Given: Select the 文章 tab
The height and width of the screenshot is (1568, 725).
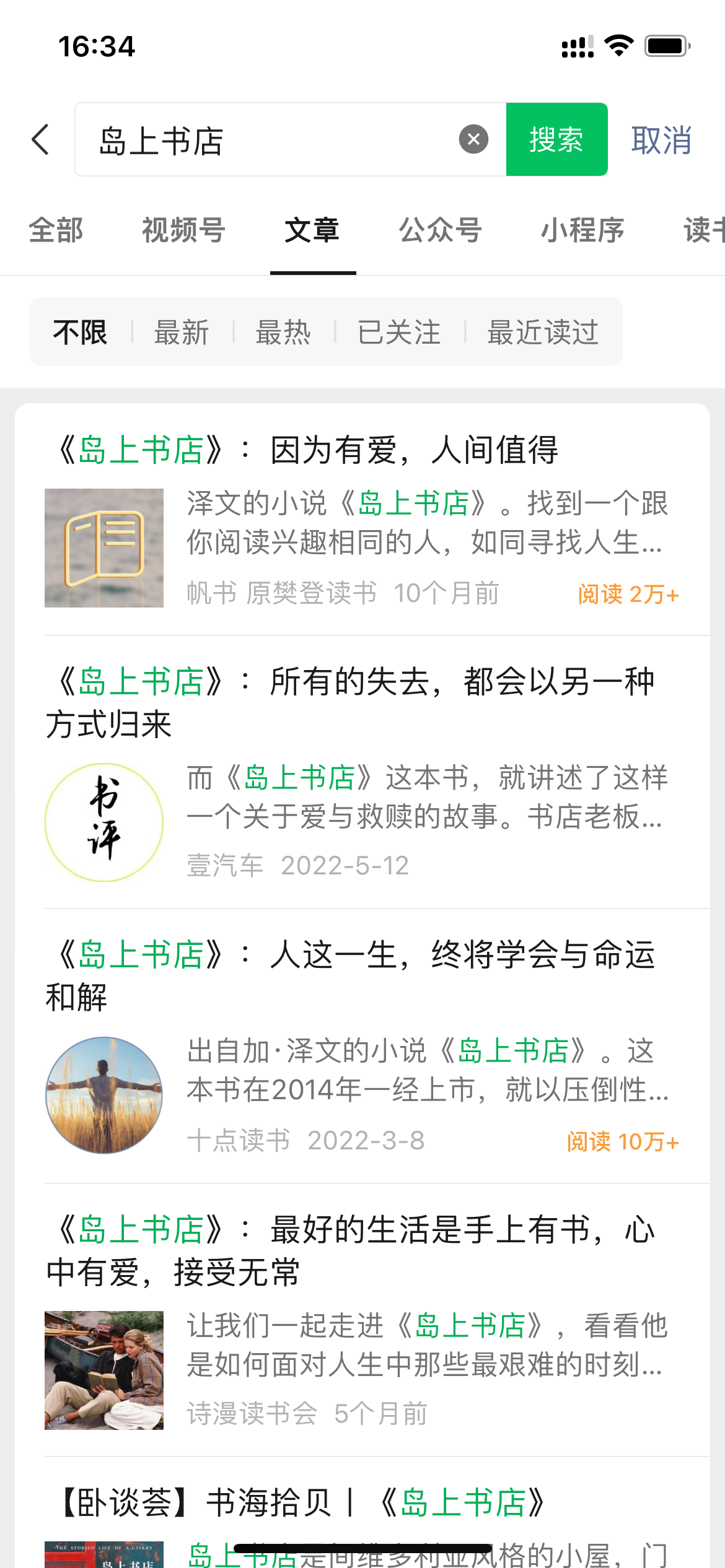Looking at the screenshot, I should pos(312,230).
